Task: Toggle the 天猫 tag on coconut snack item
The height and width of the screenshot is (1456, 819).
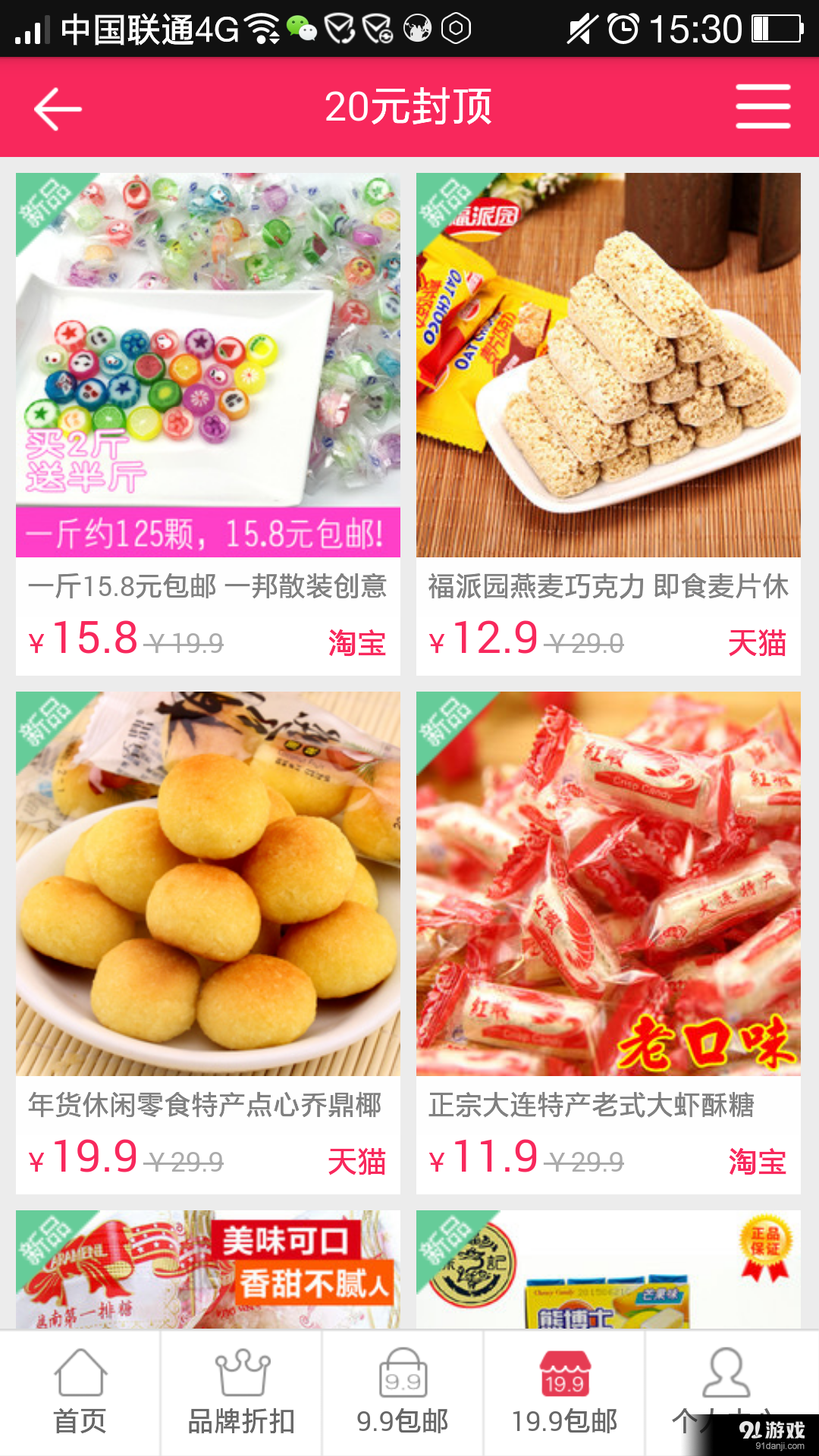Action: point(357,1162)
